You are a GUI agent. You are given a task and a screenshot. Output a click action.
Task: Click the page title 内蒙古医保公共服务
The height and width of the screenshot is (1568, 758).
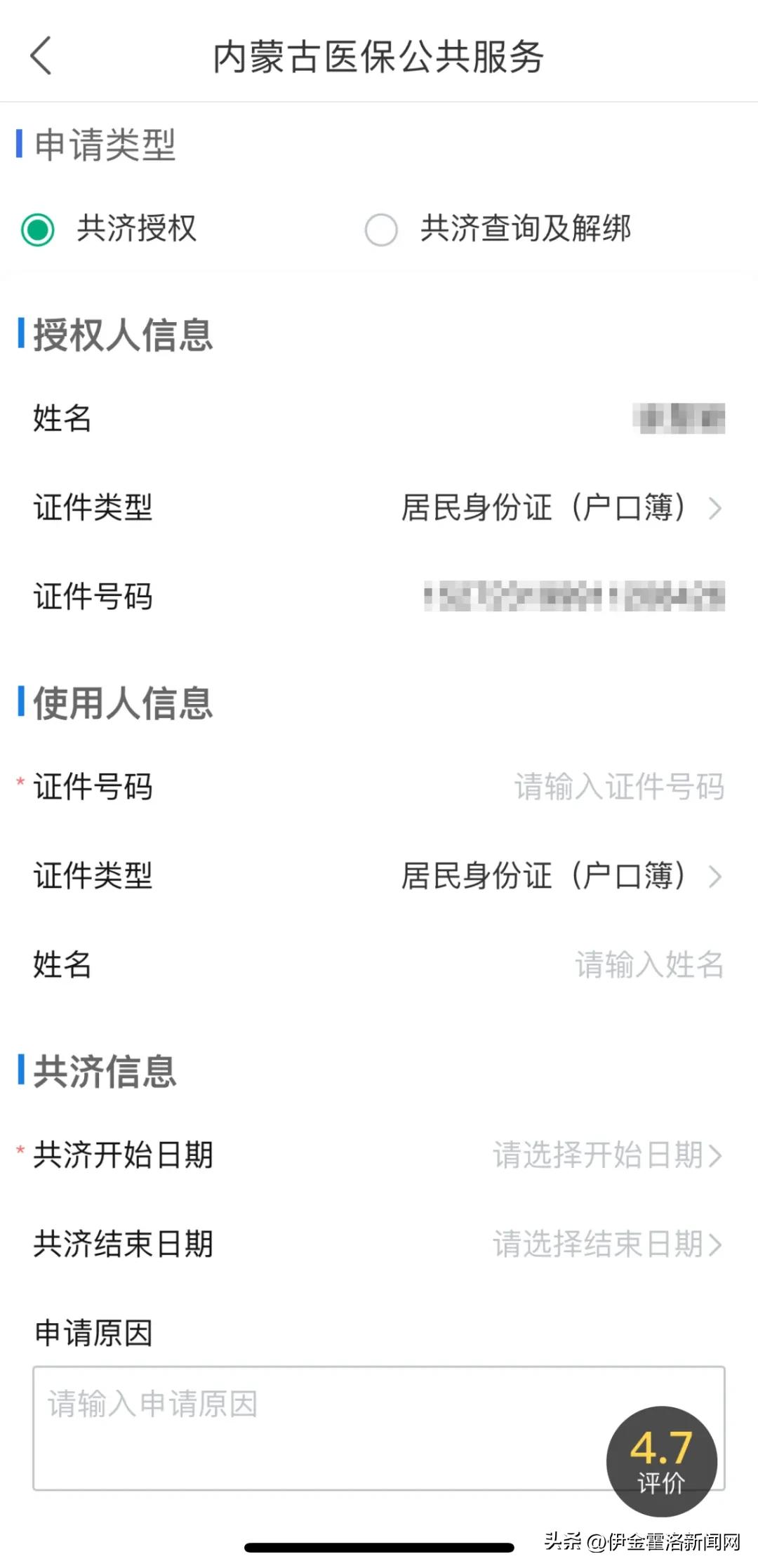click(379, 58)
